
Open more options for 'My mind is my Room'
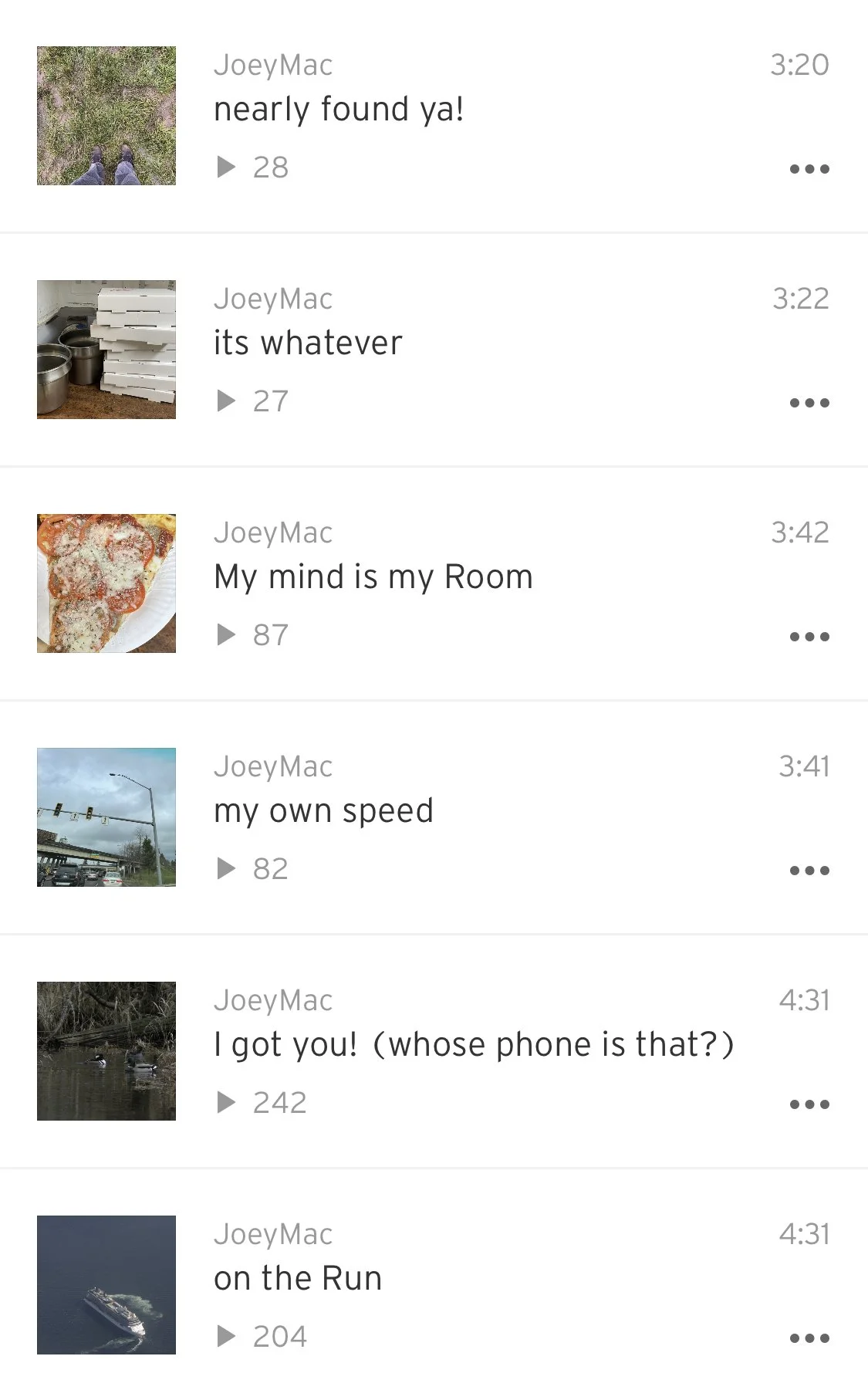809,637
